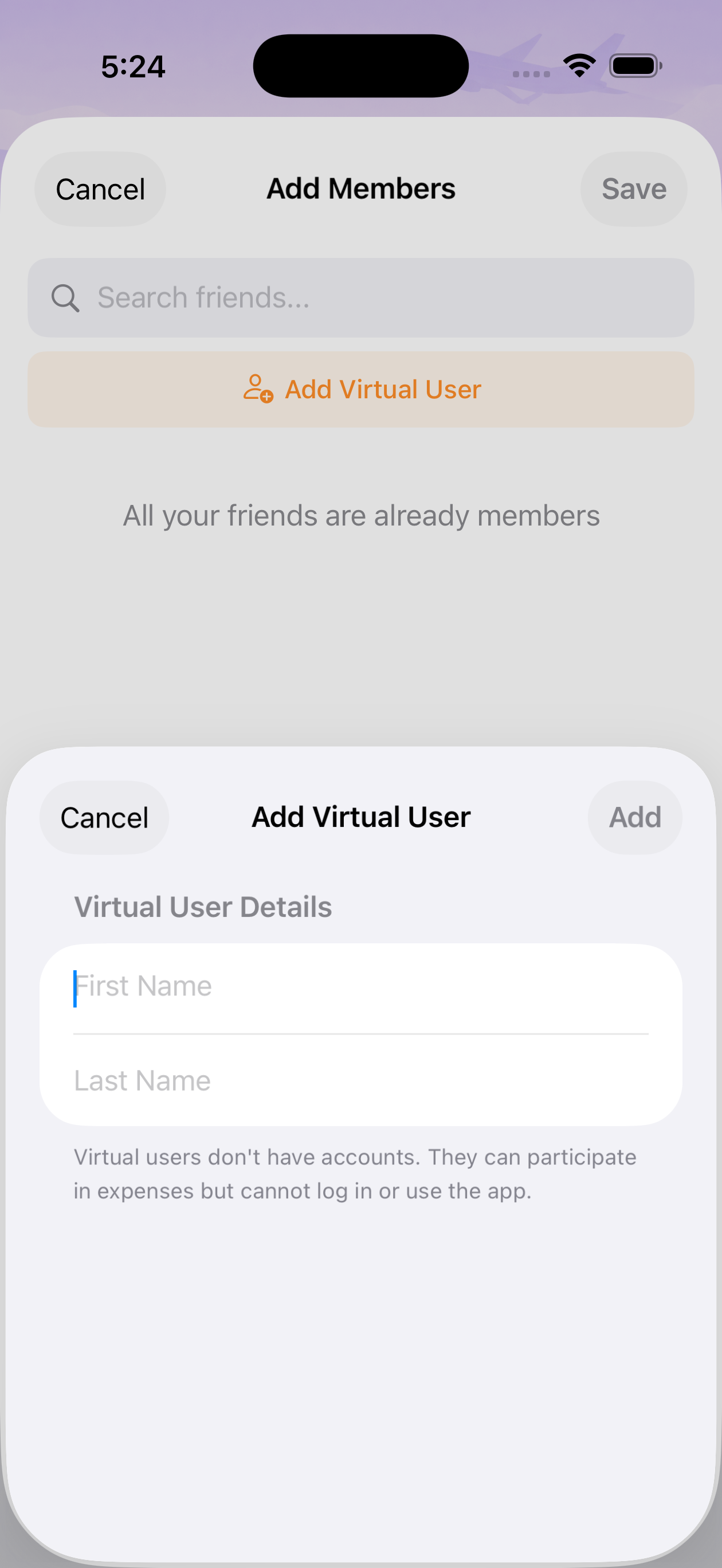The height and width of the screenshot is (1568, 722).
Task: Confirm with the Add button
Action: click(x=634, y=817)
